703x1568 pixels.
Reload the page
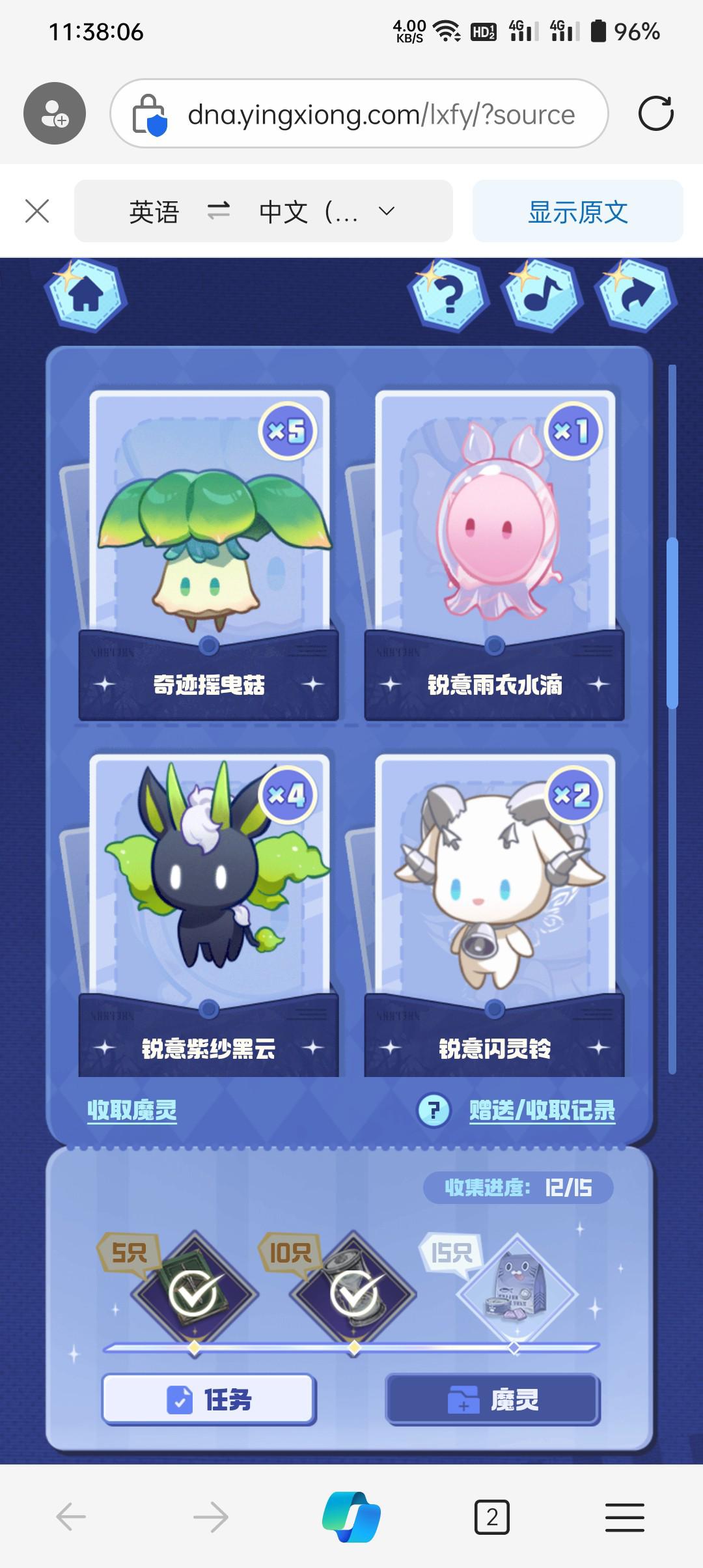click(655, 113)
